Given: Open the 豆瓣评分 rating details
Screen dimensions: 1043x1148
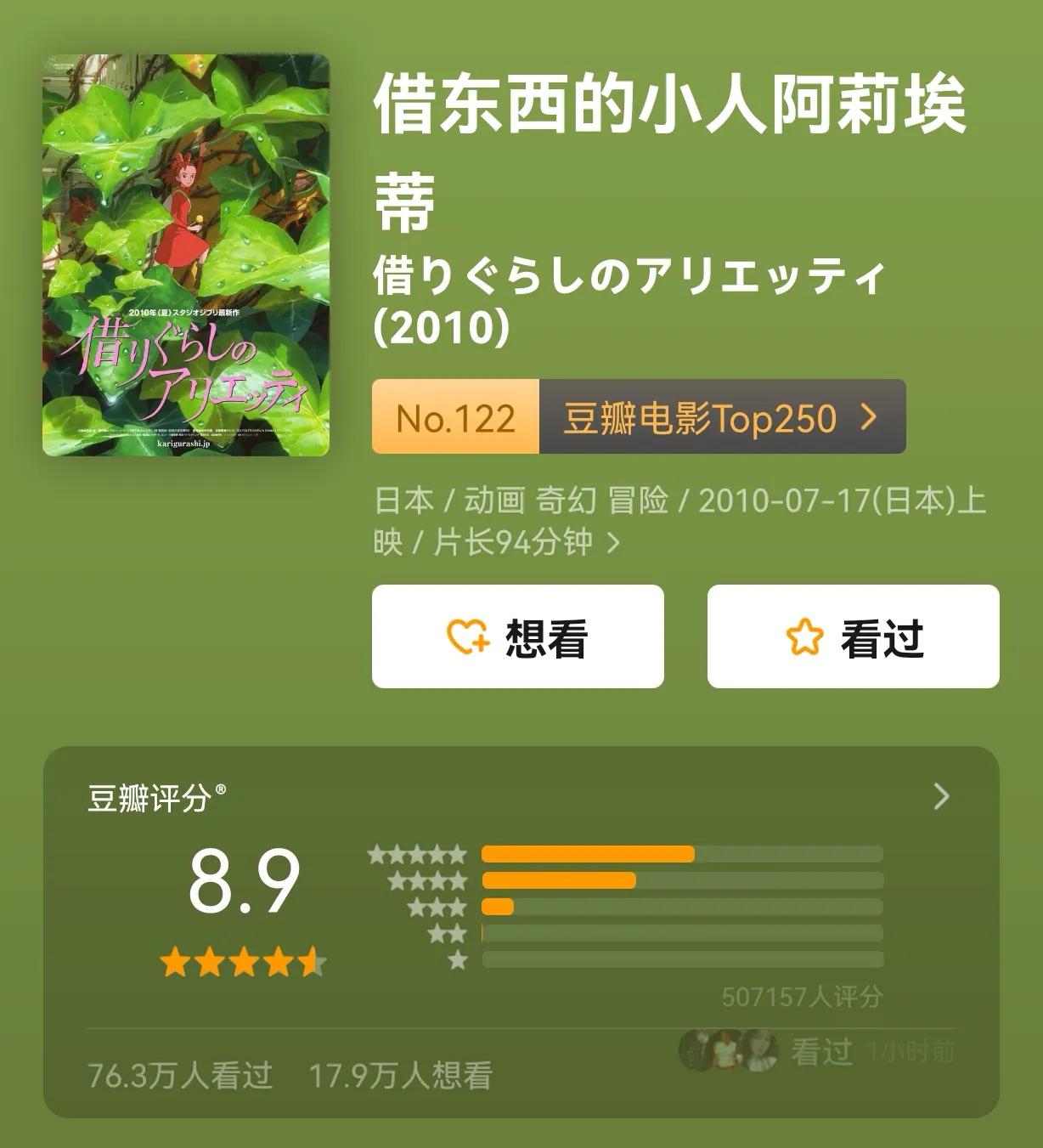Looking at the screenshot, I should pyautogui.click(x=940, y=797).
